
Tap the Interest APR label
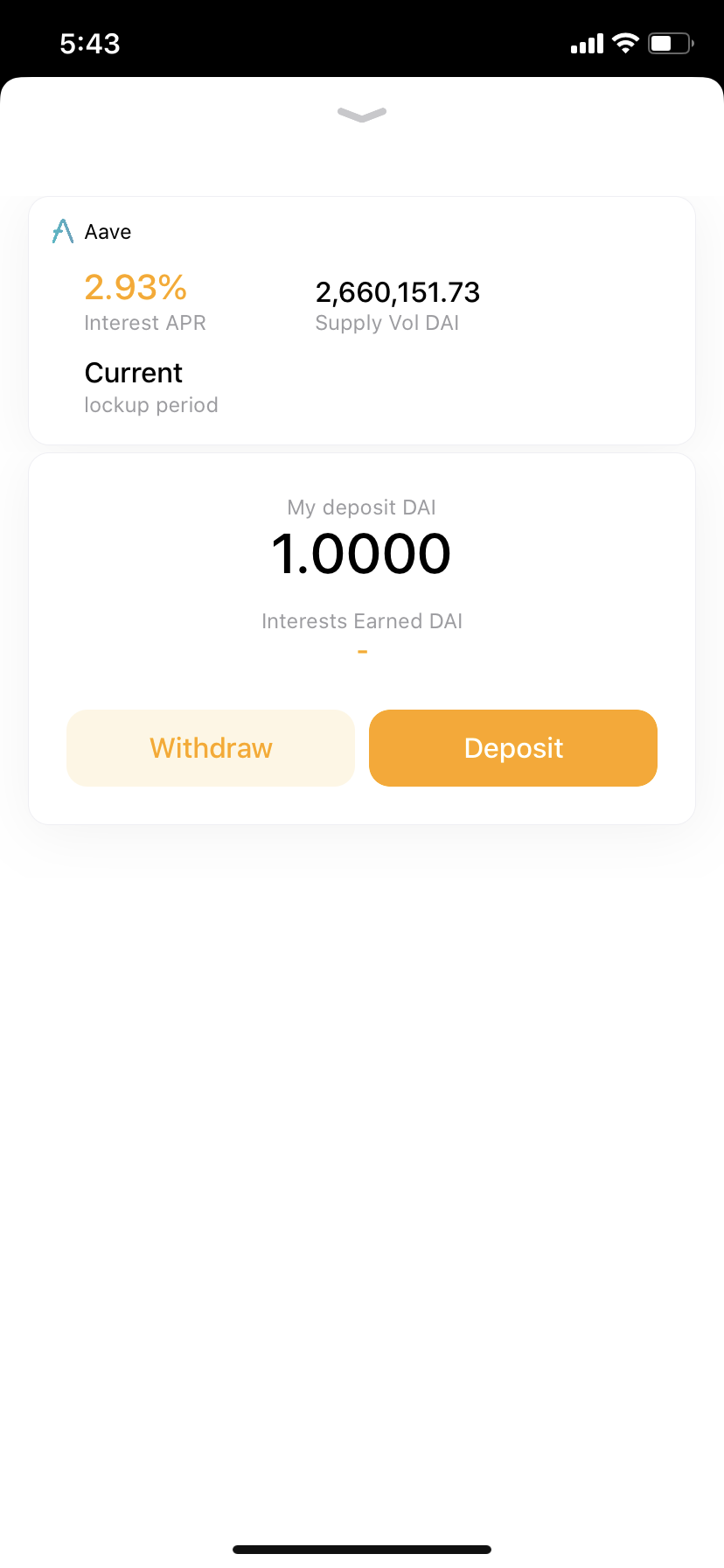pyautogui.click(x=144, y=323)
